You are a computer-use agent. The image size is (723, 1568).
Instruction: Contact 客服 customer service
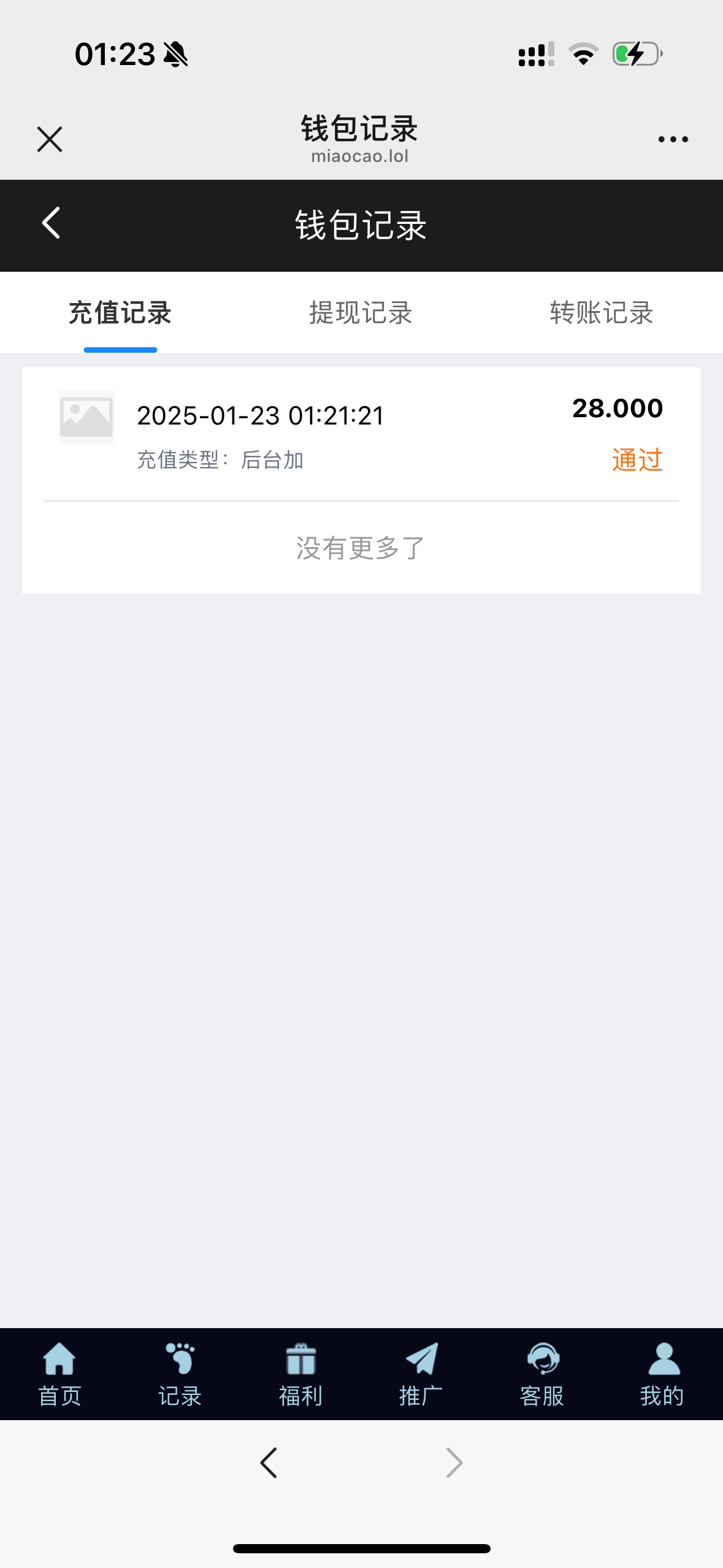pos(542,1374)
